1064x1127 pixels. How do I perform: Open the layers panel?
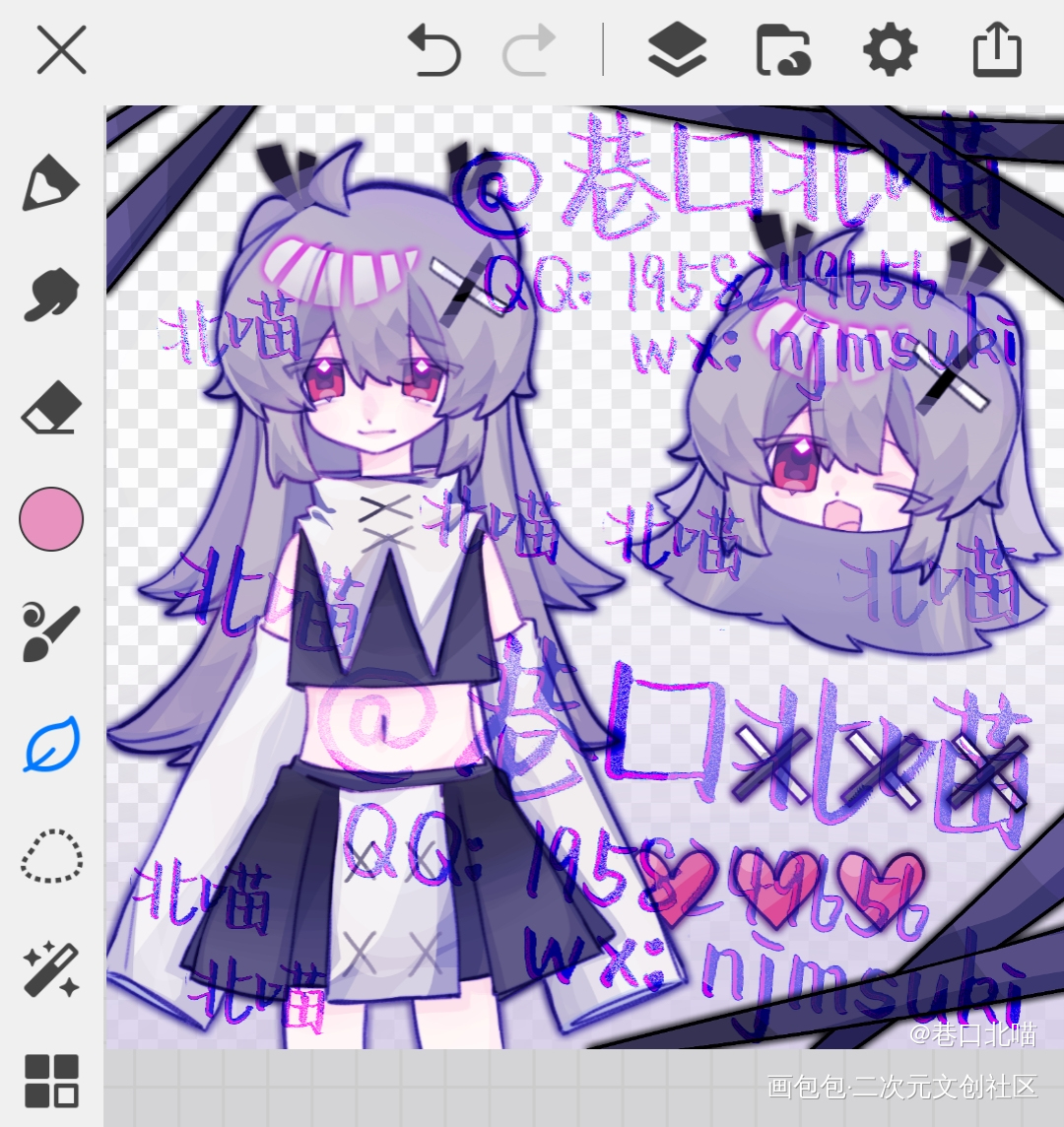[677, 50]
